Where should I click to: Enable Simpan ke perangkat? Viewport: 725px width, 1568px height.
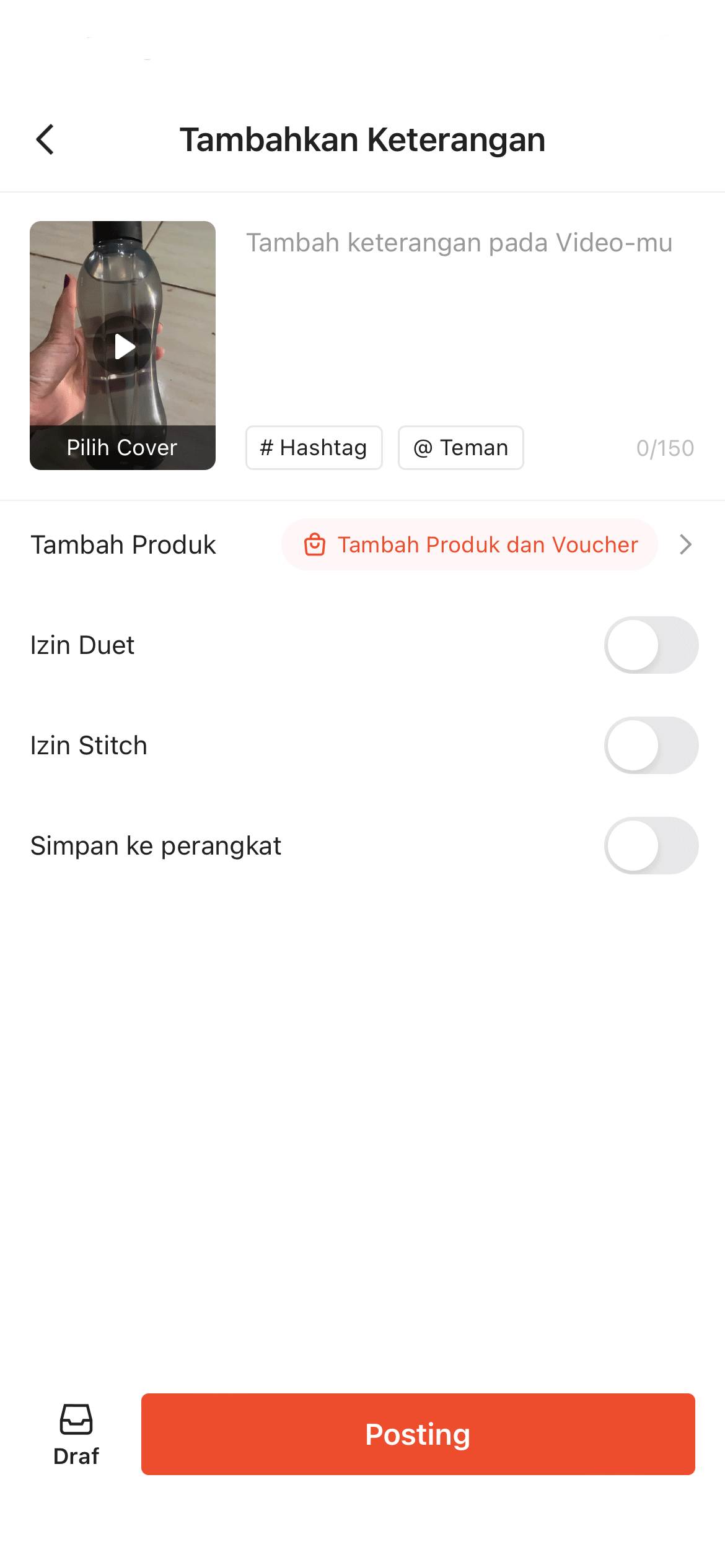[651, 845]
